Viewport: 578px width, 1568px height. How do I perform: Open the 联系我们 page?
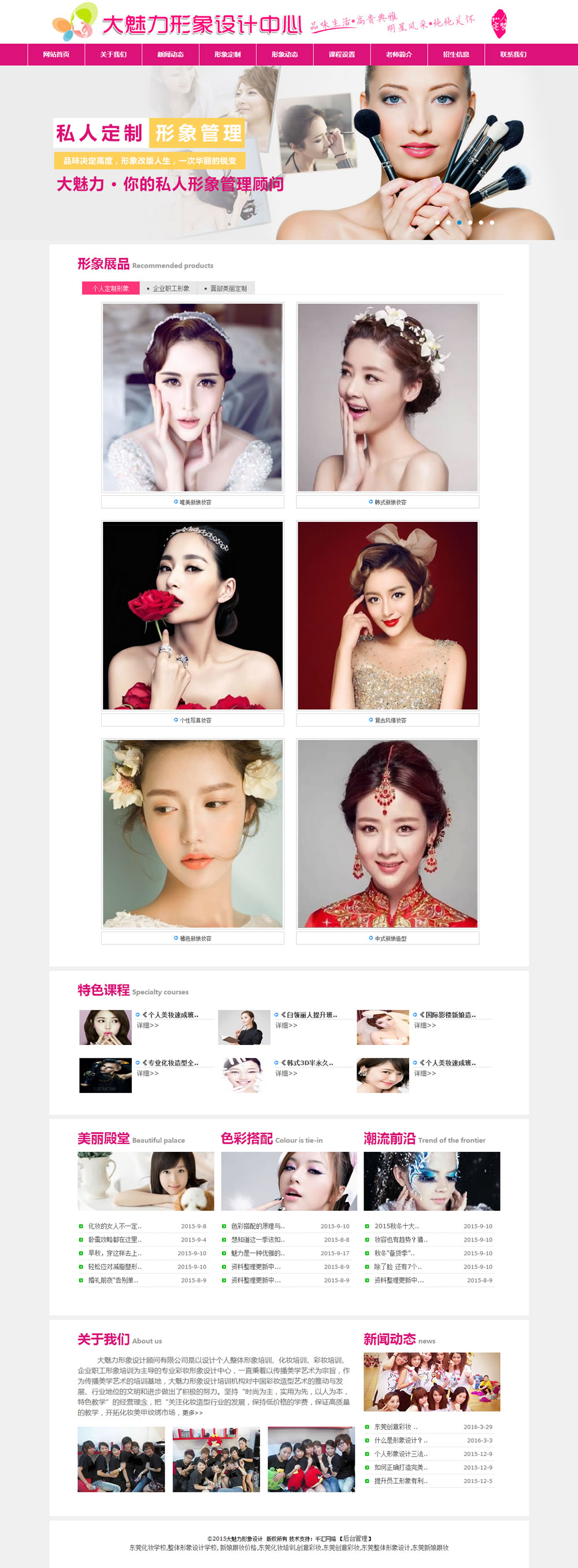(513, 54)
